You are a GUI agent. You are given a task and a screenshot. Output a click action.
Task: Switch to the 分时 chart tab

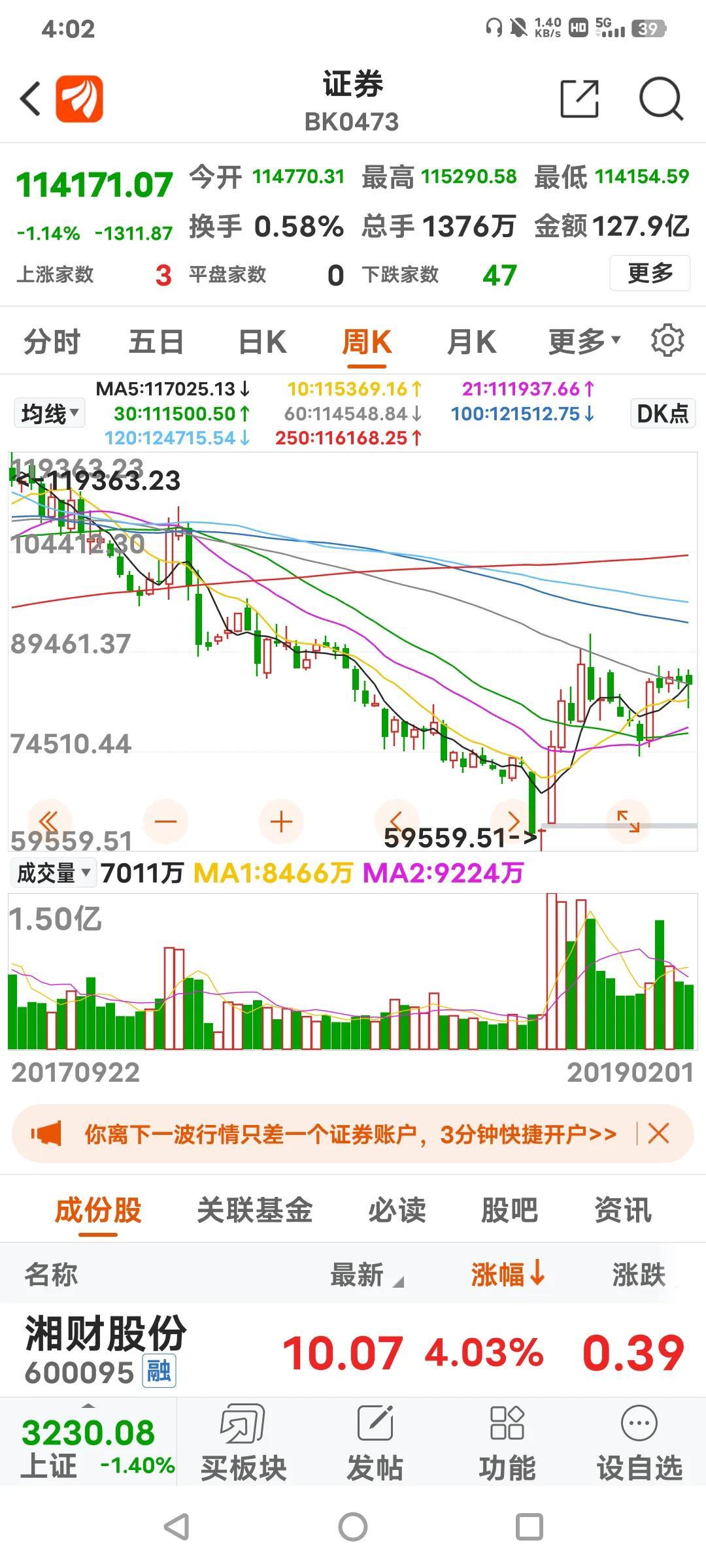52,342
